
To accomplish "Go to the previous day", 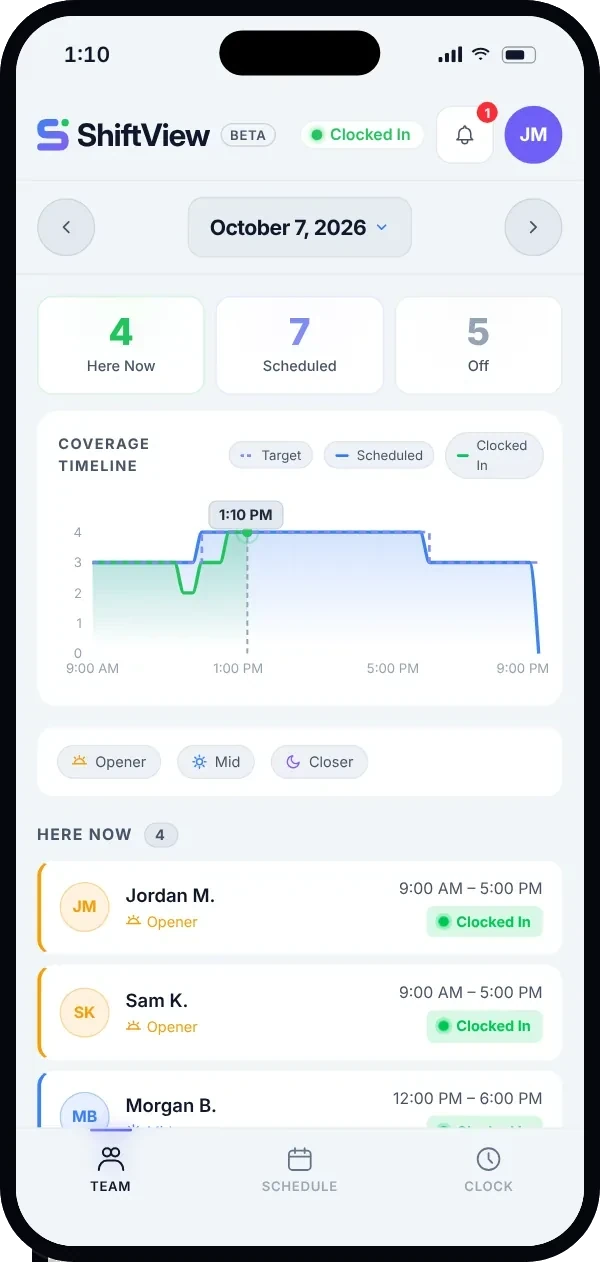I will pyautogui.click(x=66, y=228).
